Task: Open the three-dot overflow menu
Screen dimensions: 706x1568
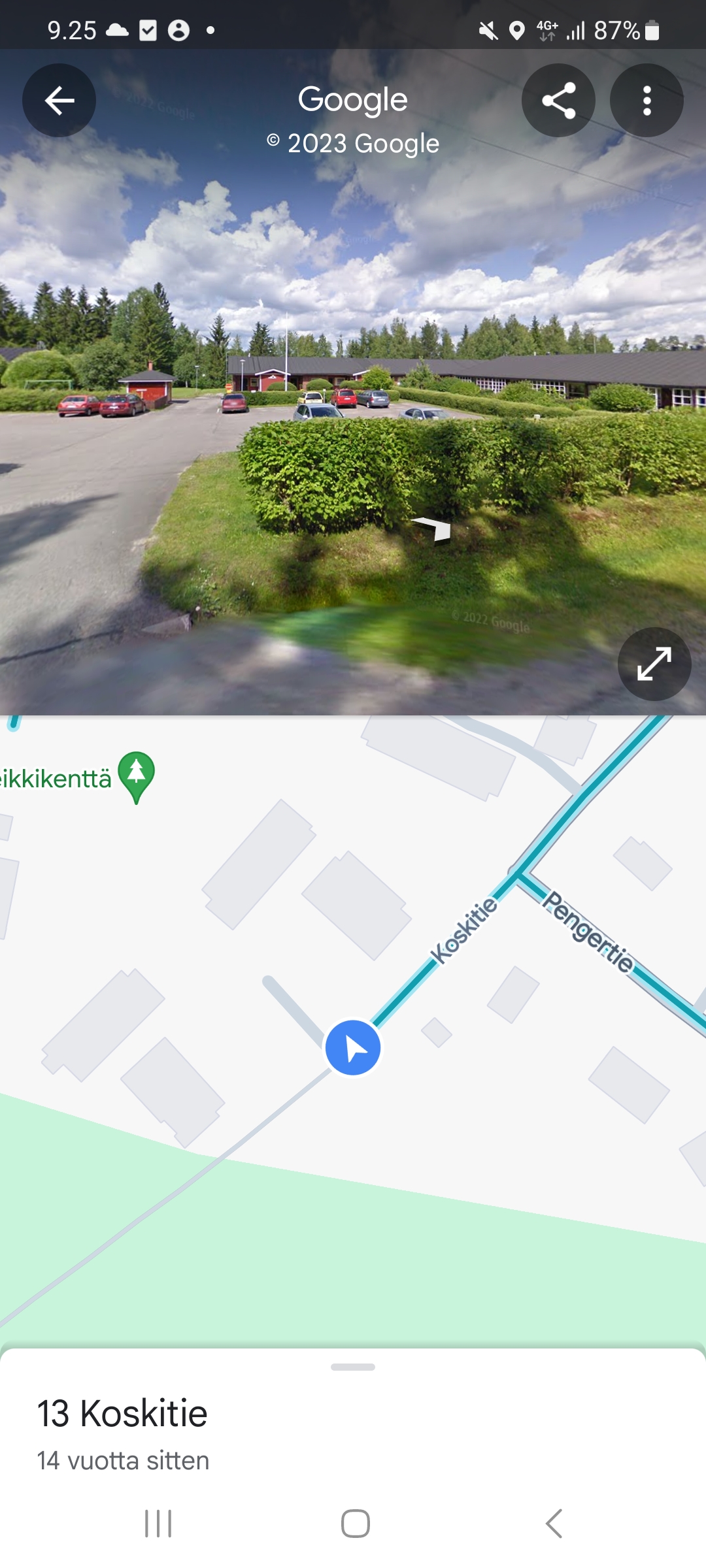Action: point(647,101)
